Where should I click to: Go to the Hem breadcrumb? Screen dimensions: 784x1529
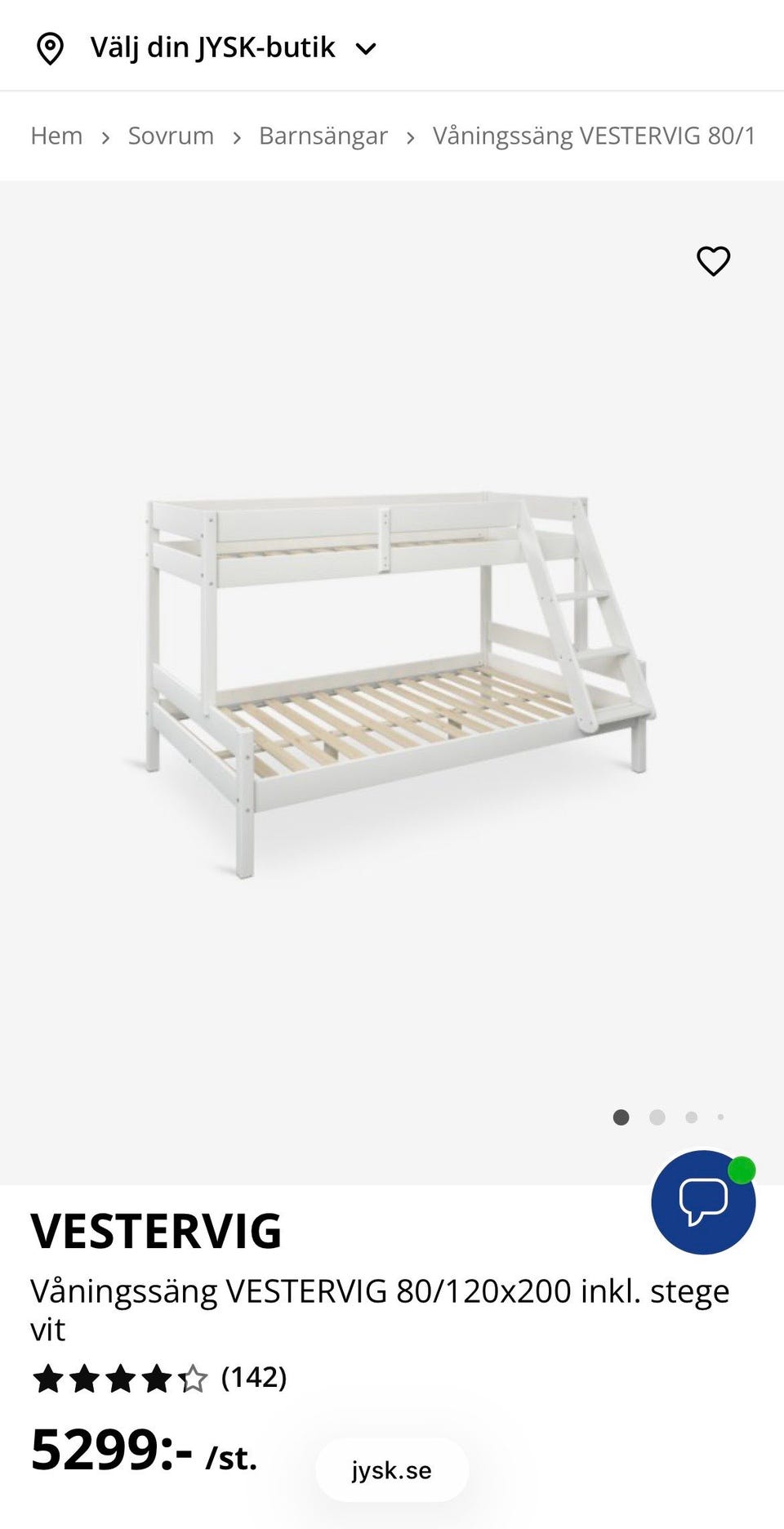(x=56, y=136)
